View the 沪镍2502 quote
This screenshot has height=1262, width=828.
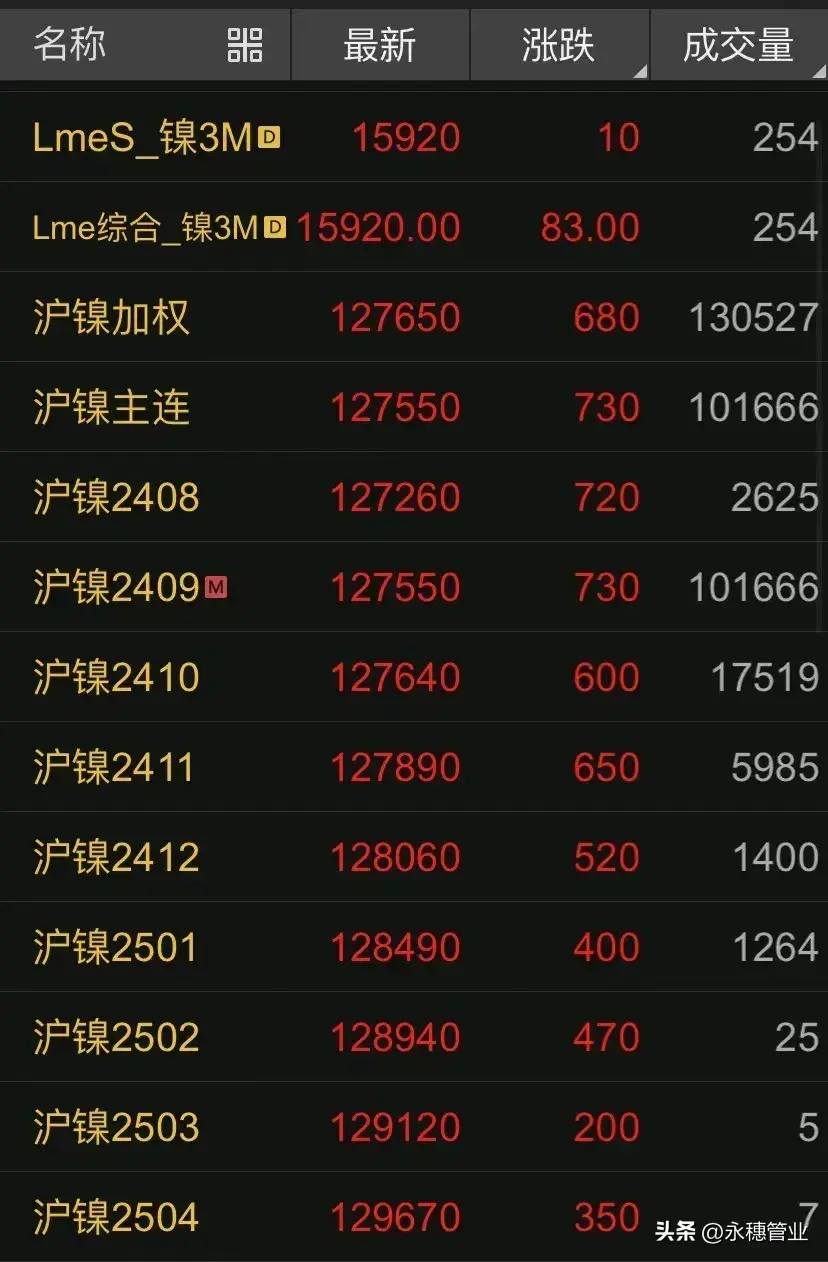[116, 1038]
